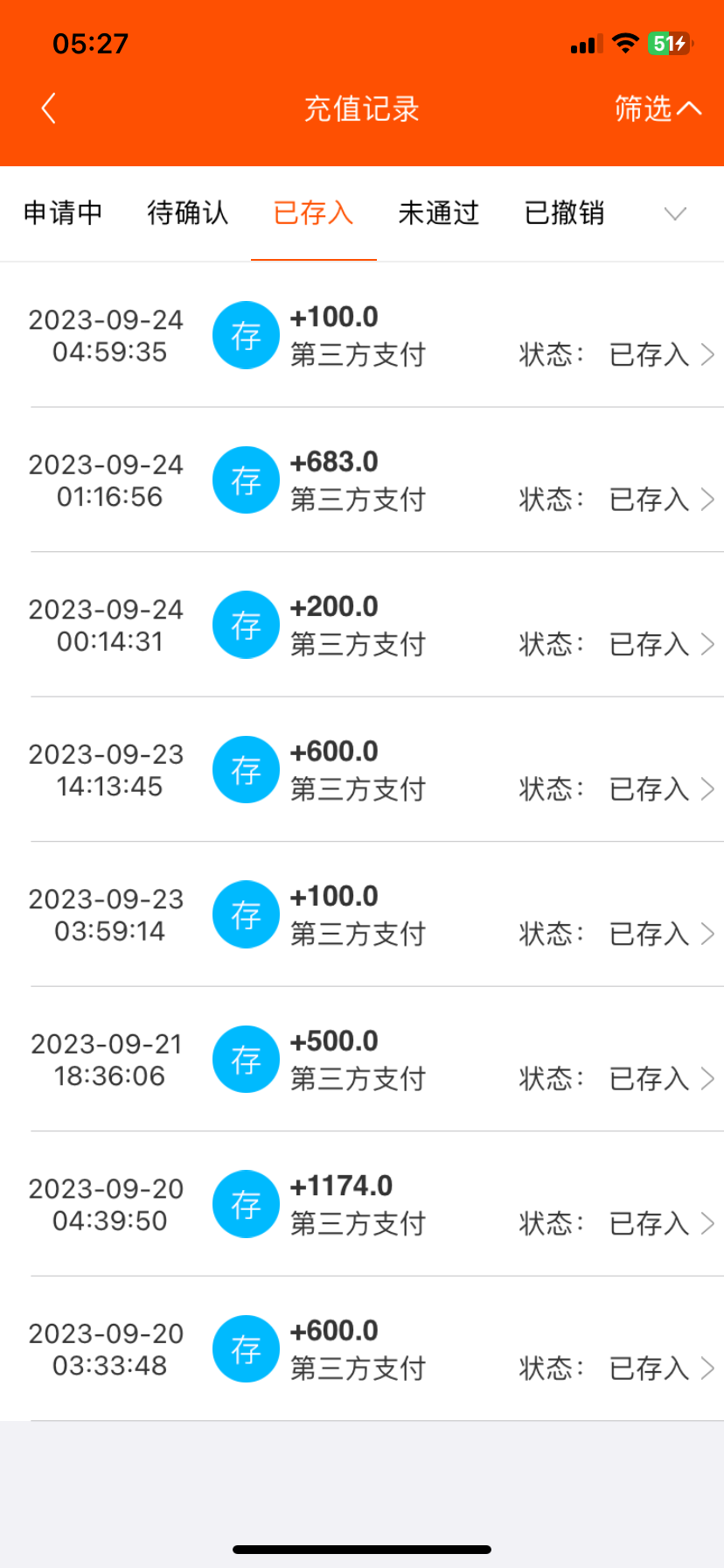The height and width of the screenshot is (1568, 724).
Task: Tap the 存 icon next to the +683.0 entry
Action: [x=246, y=479]
